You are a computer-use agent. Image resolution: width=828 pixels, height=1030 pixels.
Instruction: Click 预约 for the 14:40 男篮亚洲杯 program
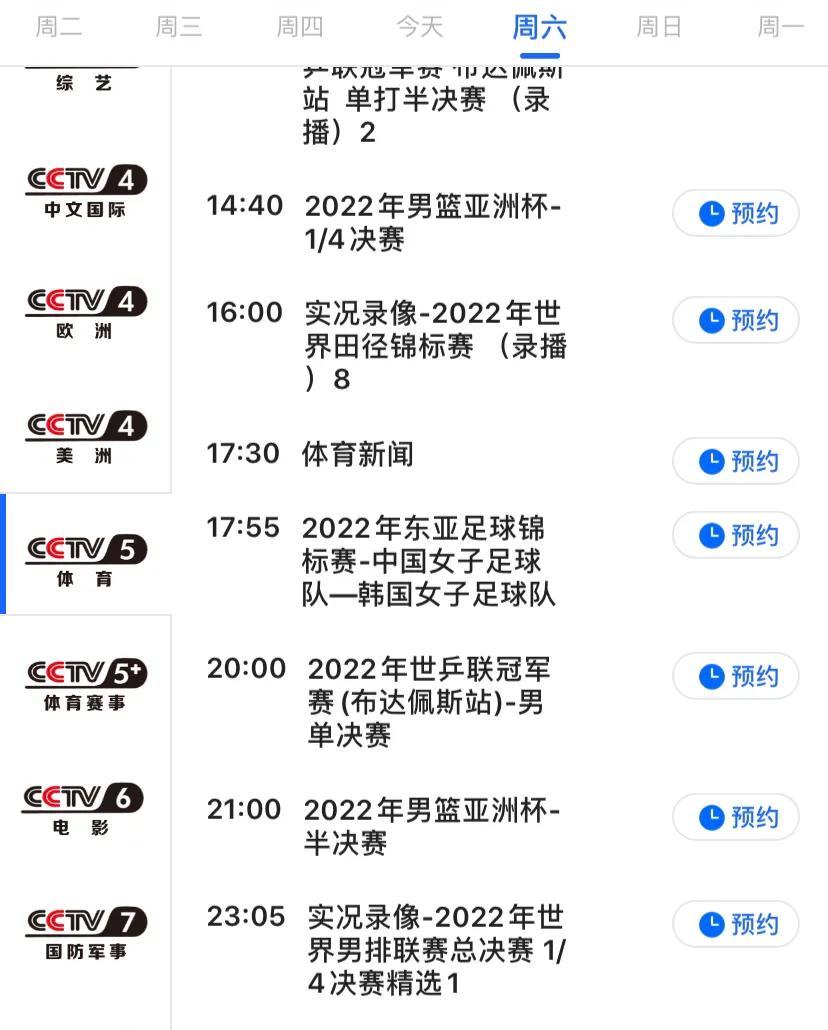(x=736, y=213)
